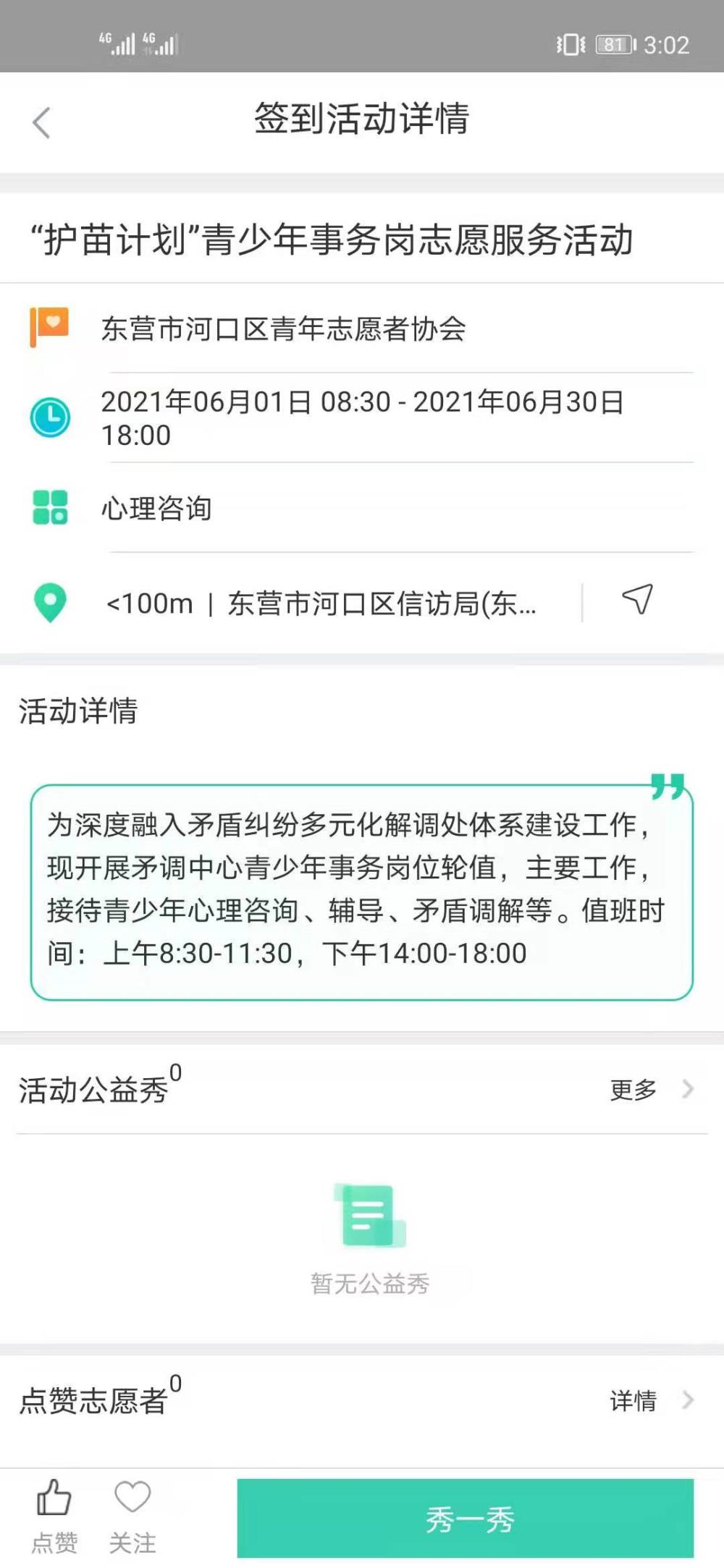Image resolution: width=724 pixels, height=1568 pixels.
Task: View 更多 under 活动公益秀
Action: tap(652, 1089)
